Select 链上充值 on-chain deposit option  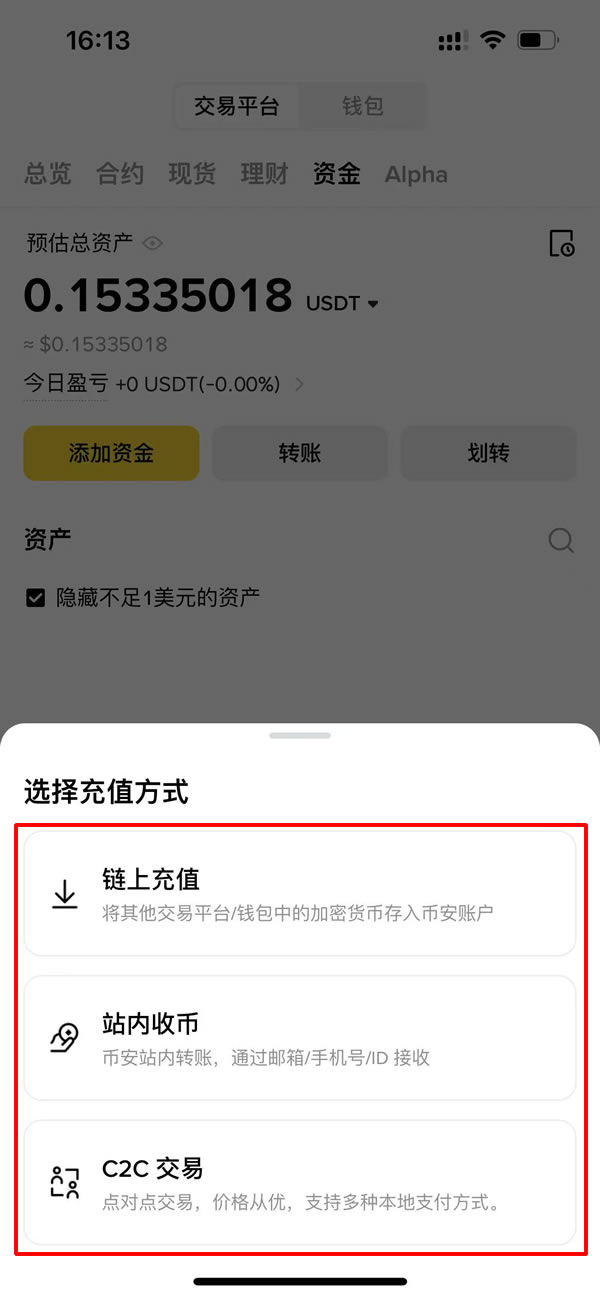(x=299, y=893)
